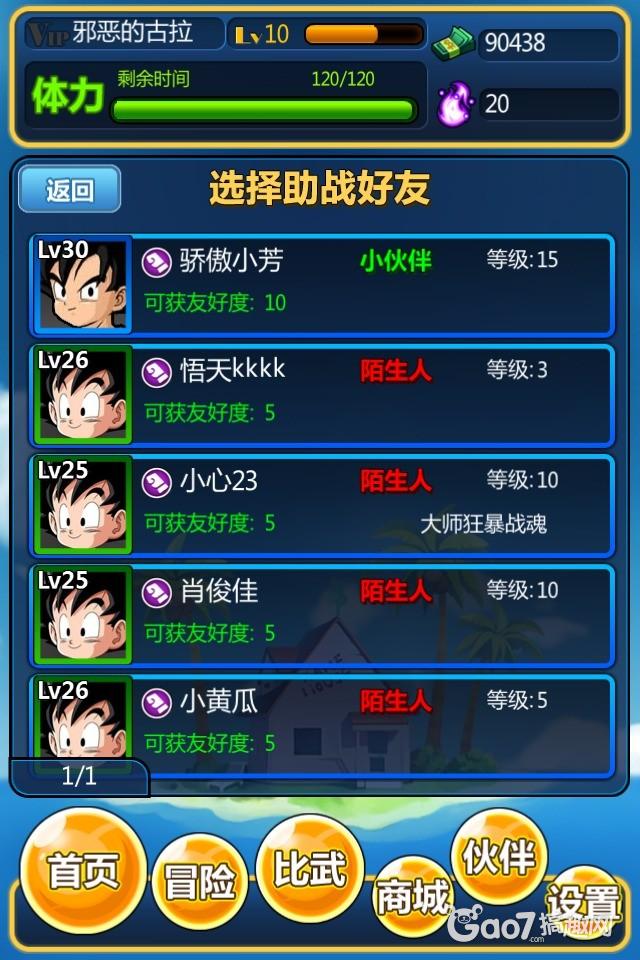
Task: Open the 设置 settings tab
Action: (x=585, y=903)
